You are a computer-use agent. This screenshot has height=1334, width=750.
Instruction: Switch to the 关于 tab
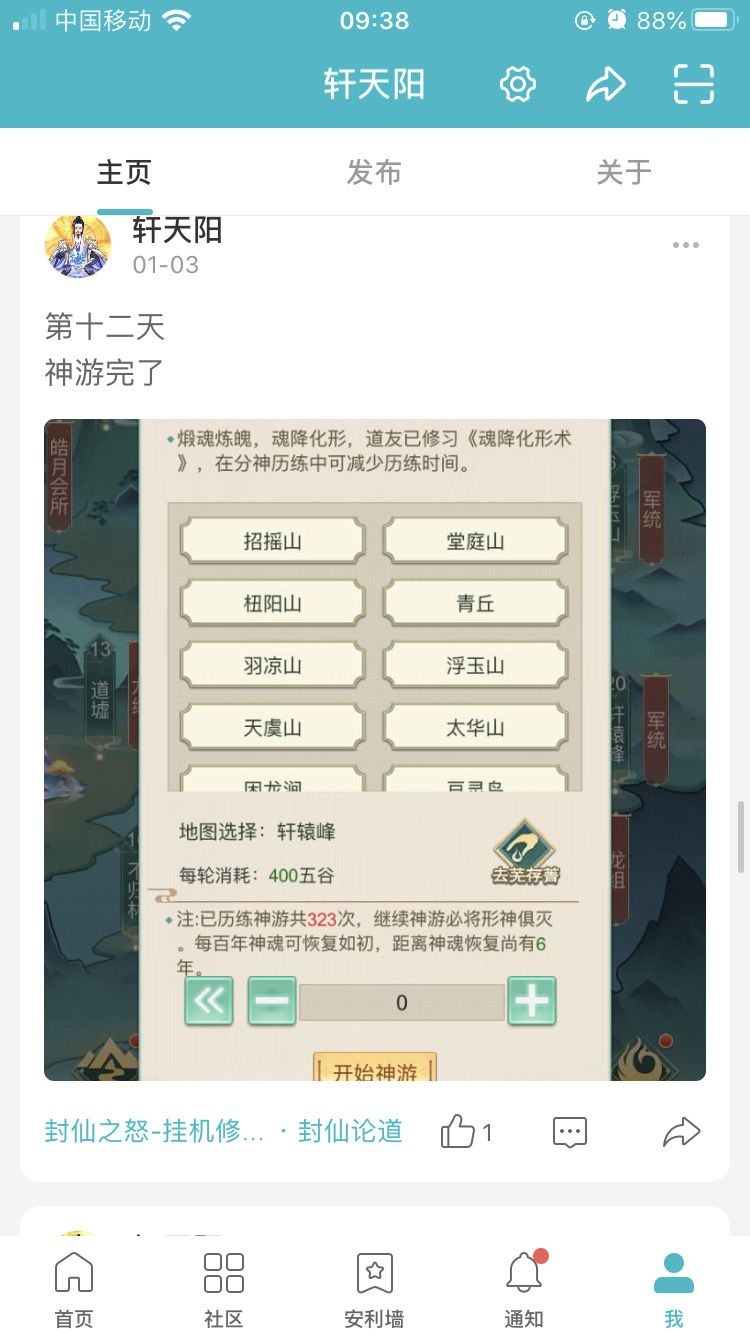623,172
